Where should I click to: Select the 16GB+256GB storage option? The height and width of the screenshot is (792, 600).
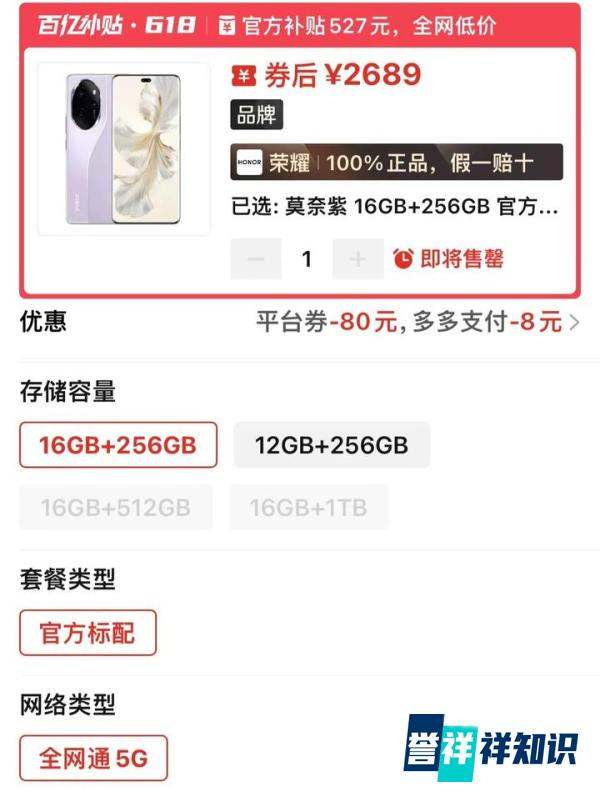click(118, 445)
